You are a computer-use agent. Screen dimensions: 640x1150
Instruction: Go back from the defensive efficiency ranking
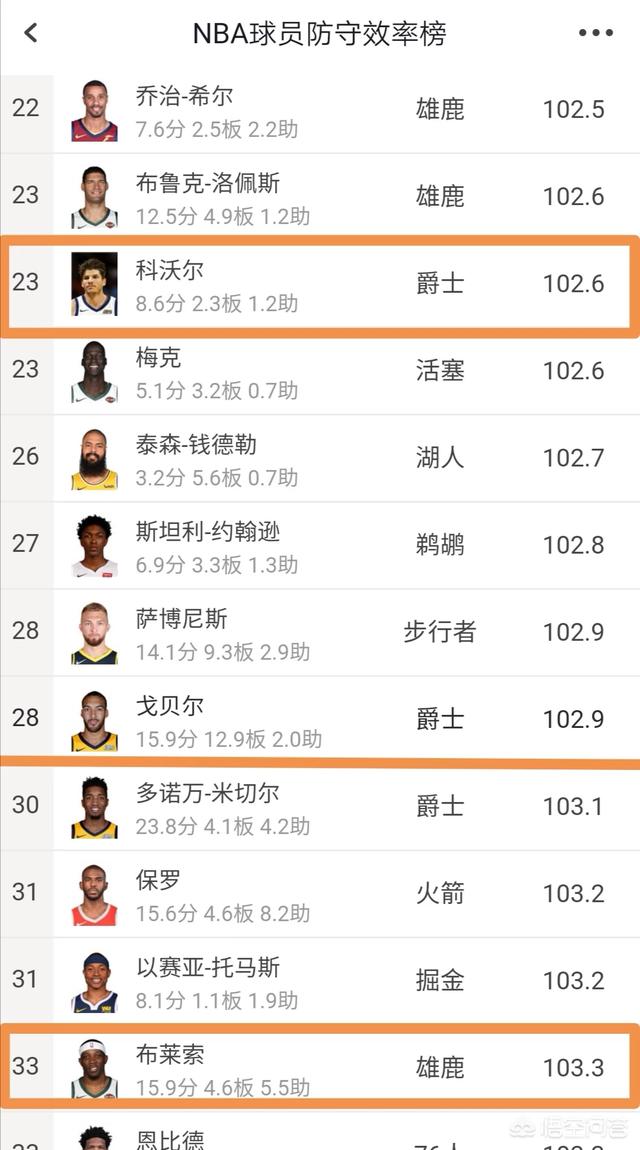coord(30,33)
